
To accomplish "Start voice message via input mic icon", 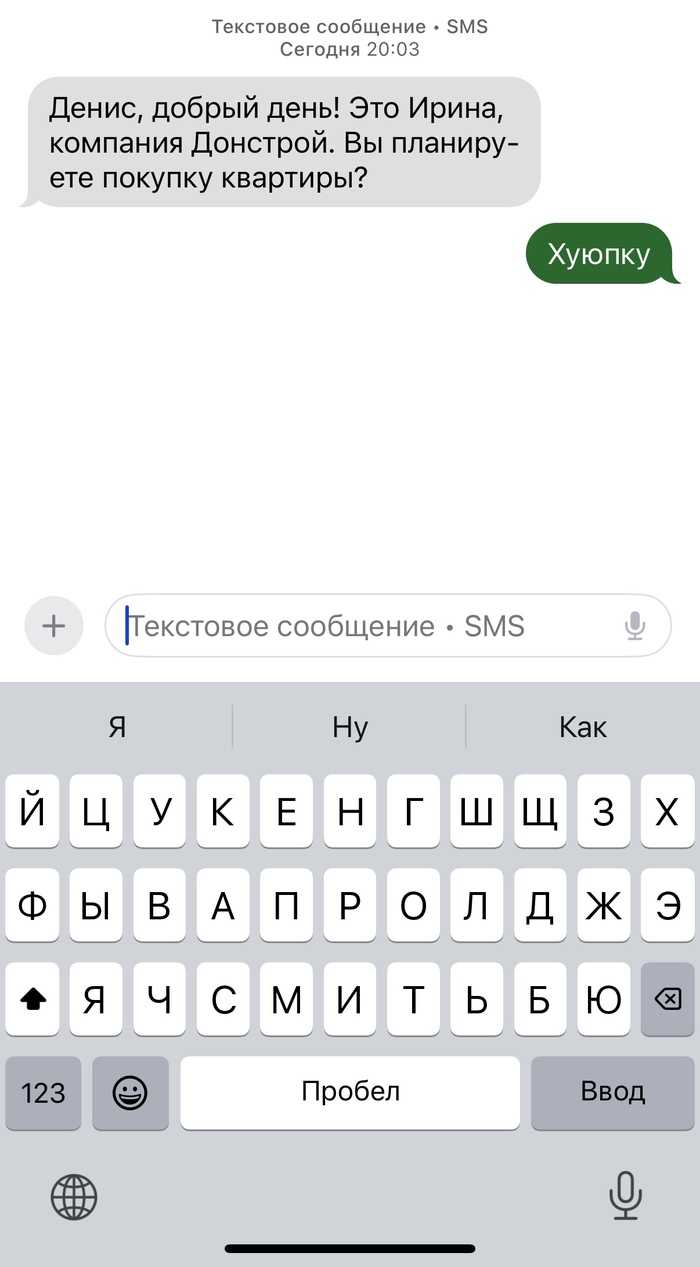I will pos(634,626).
